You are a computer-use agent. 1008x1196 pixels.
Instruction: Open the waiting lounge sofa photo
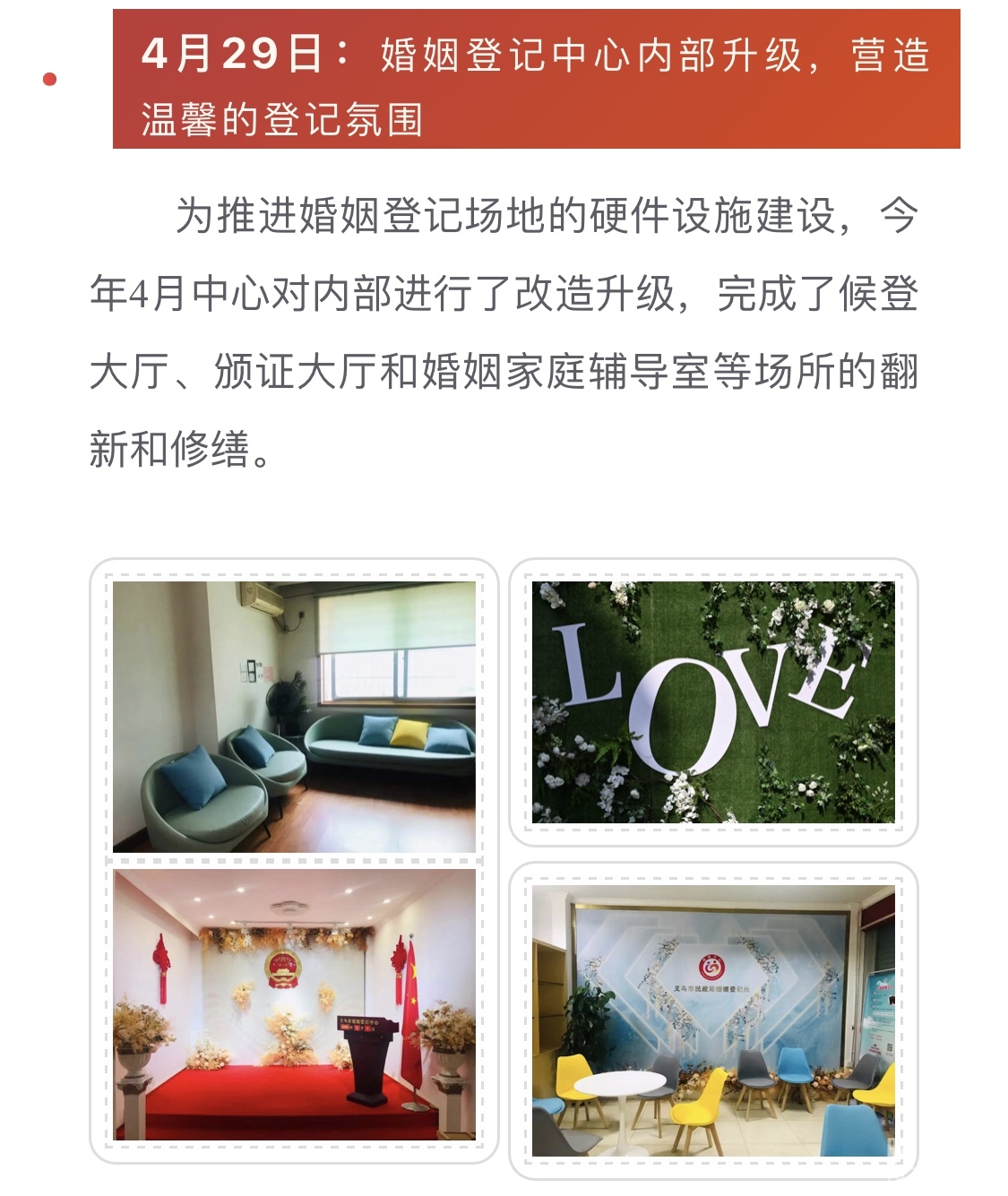pyautogui.click(x=294, y=716)
